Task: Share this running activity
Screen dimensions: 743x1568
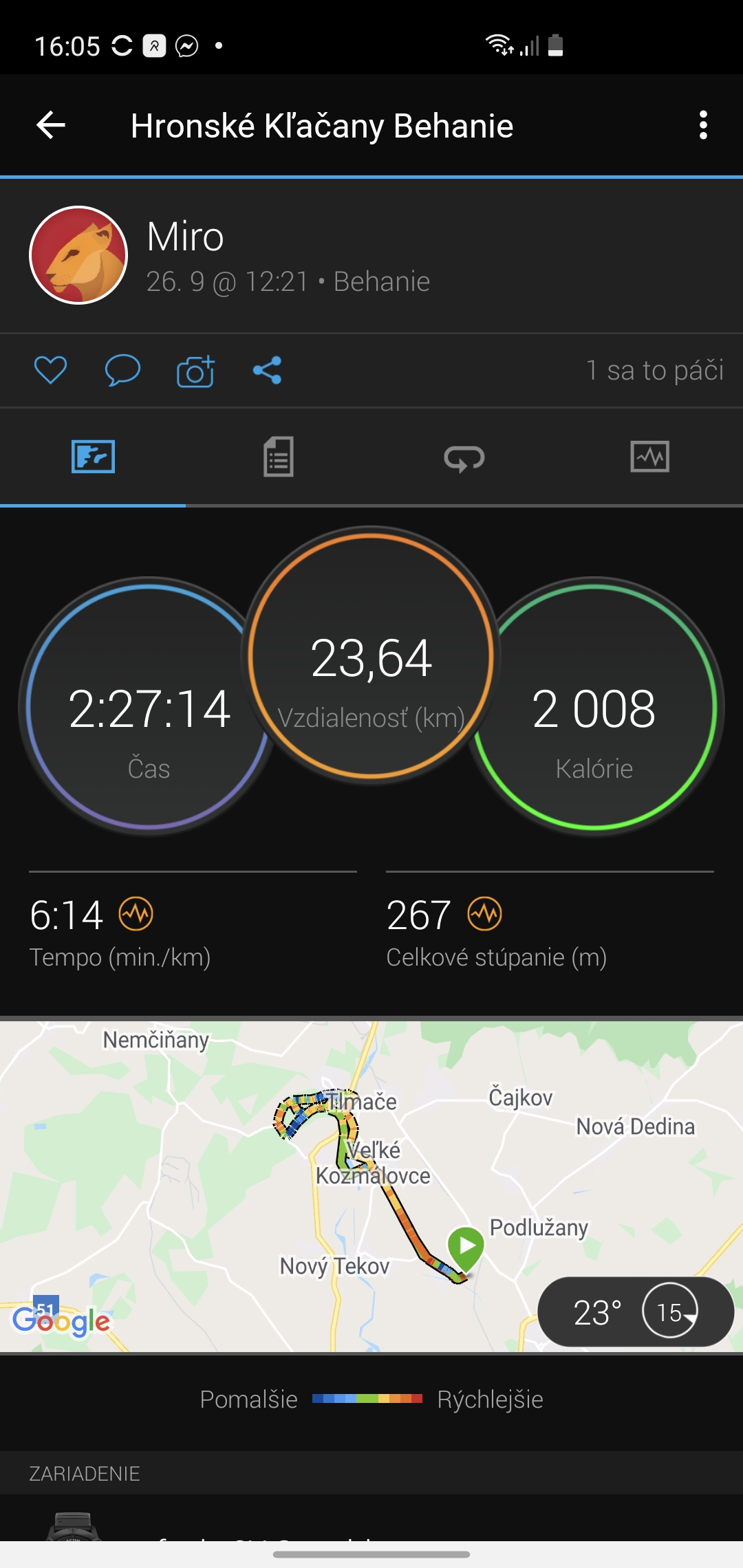Action: click(267, 370)
